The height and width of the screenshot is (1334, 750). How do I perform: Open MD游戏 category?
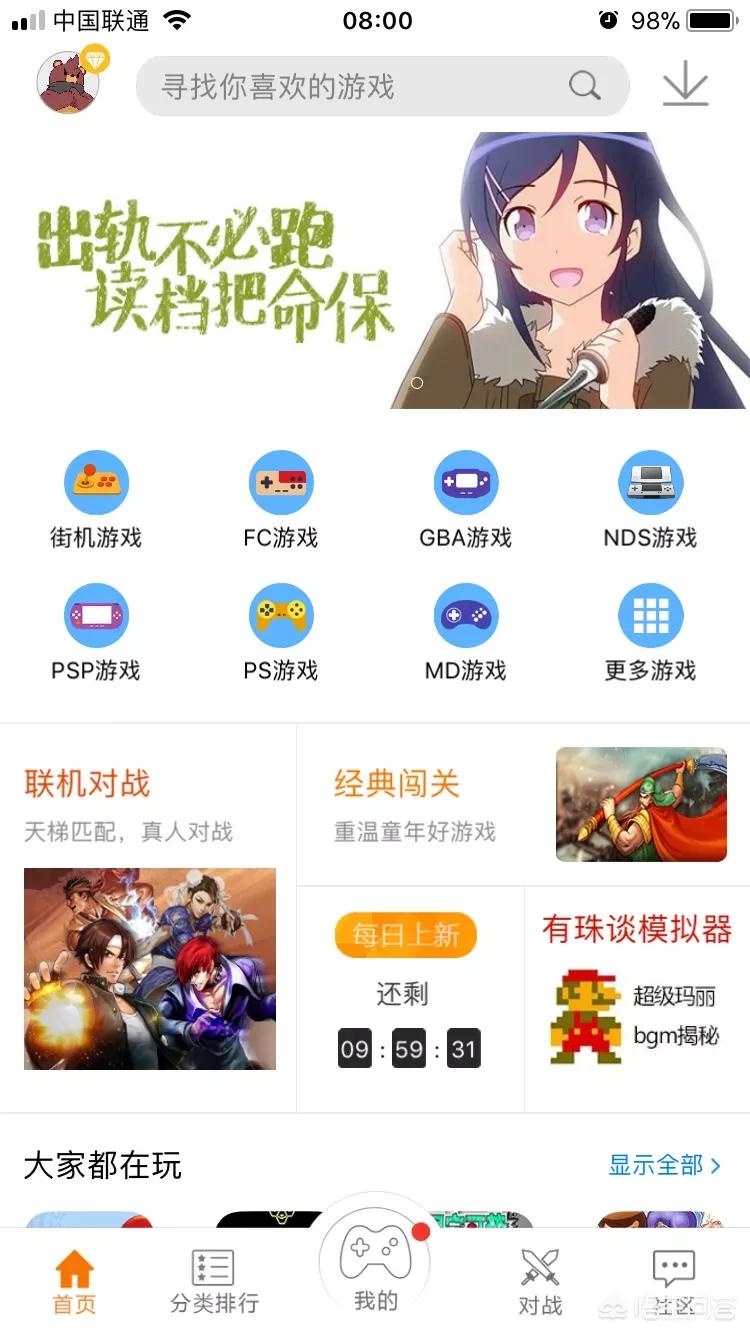tap(466, 633)
